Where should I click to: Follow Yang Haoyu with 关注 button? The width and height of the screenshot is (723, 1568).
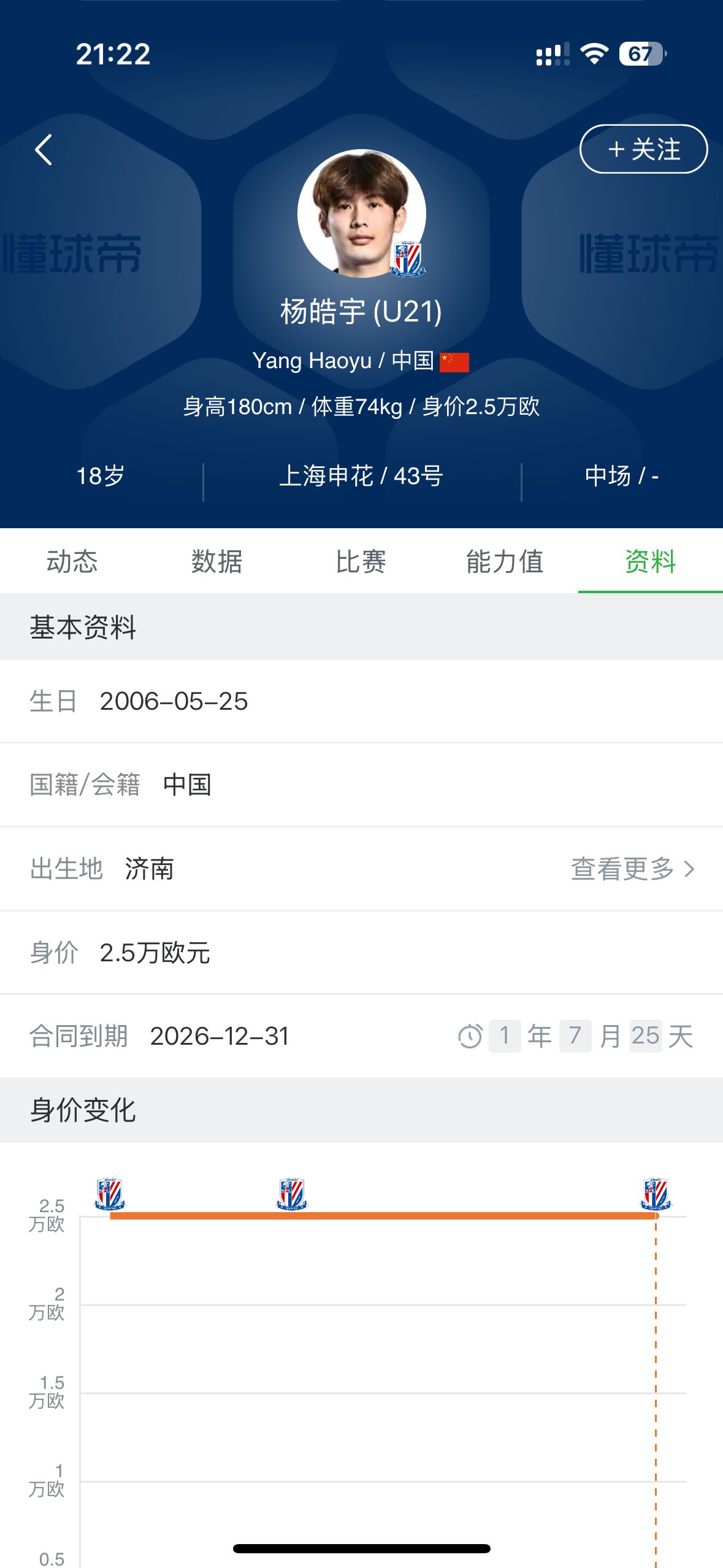pos(643,149)
